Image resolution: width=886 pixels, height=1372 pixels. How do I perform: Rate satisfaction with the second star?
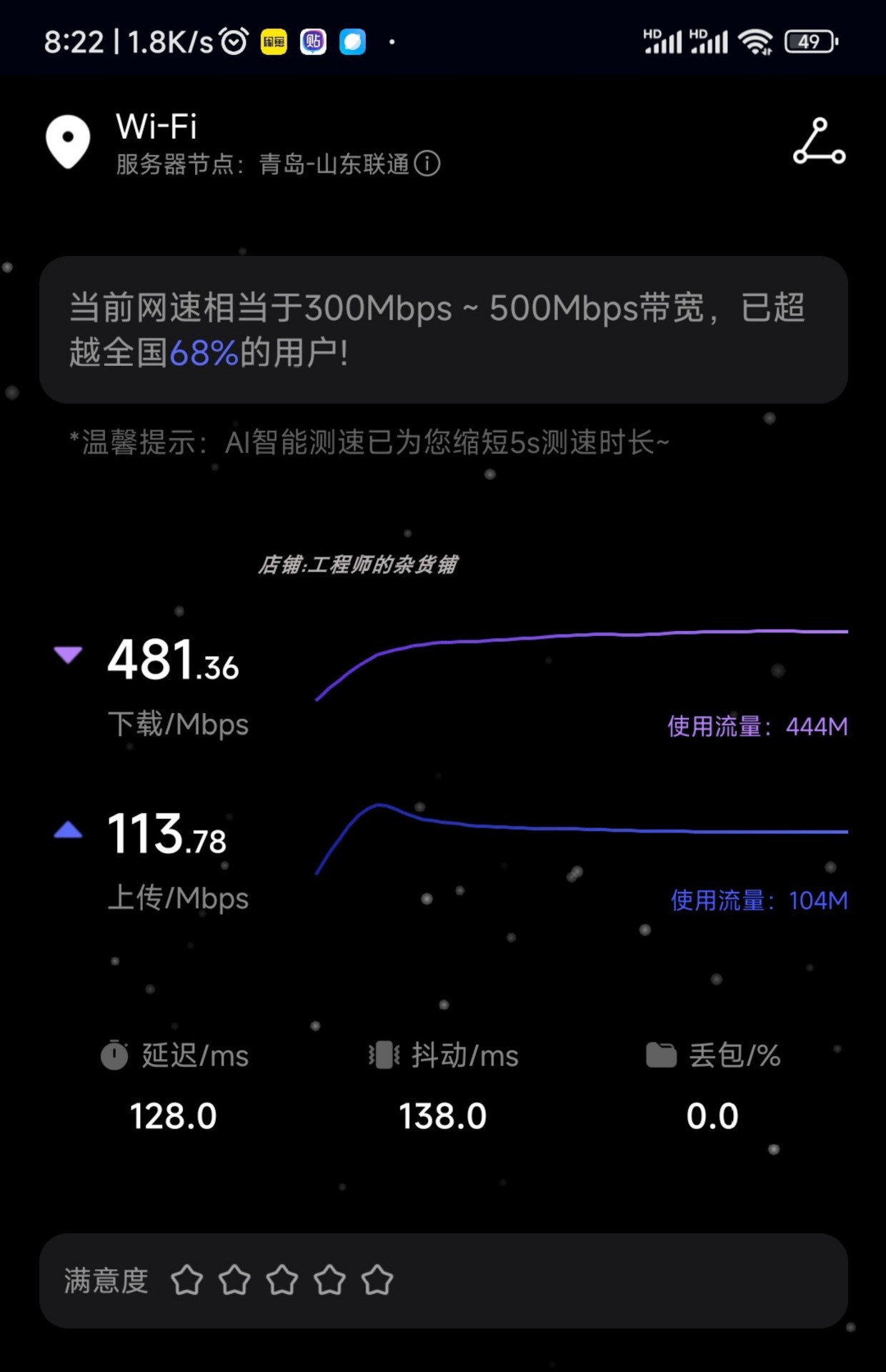click(x=234, y=1280)
